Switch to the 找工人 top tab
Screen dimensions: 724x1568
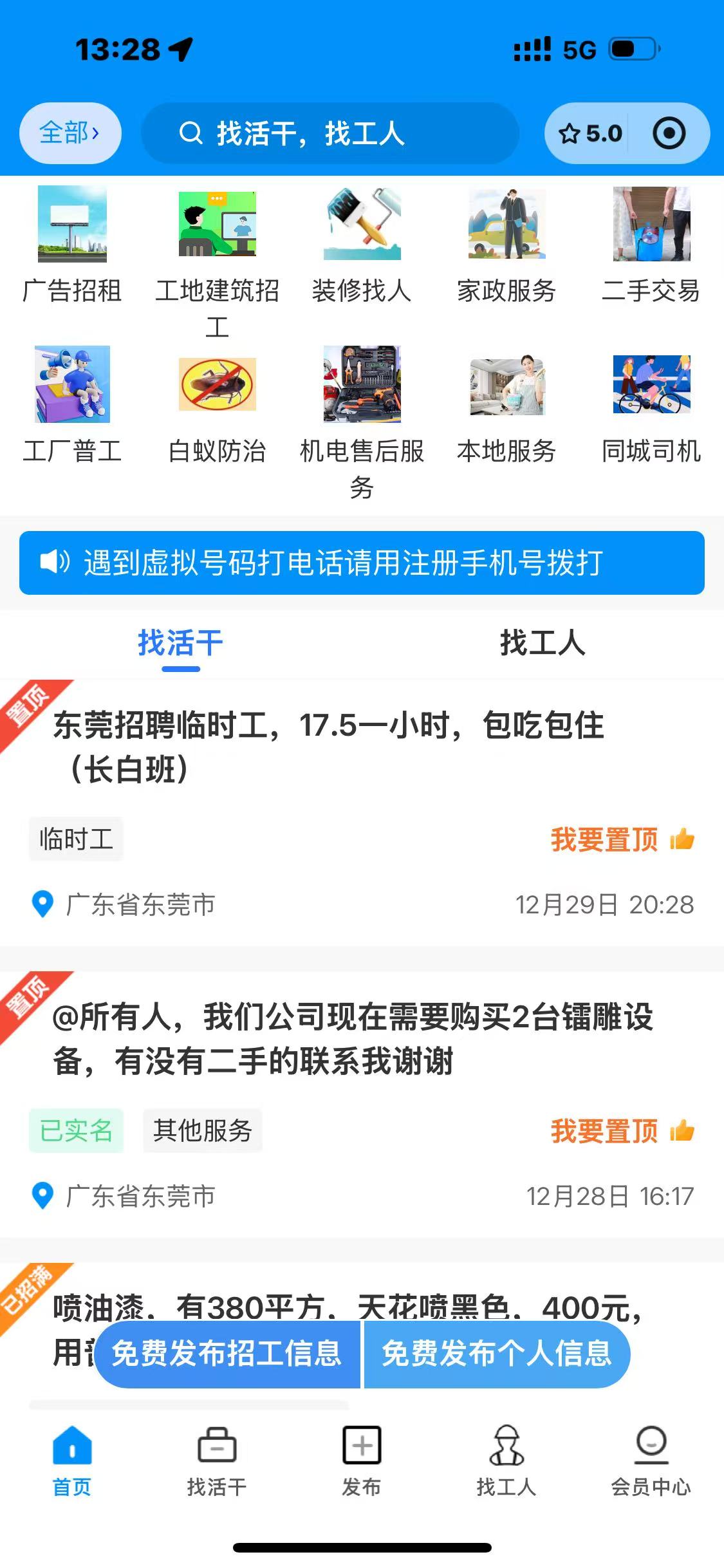[543, 643]
